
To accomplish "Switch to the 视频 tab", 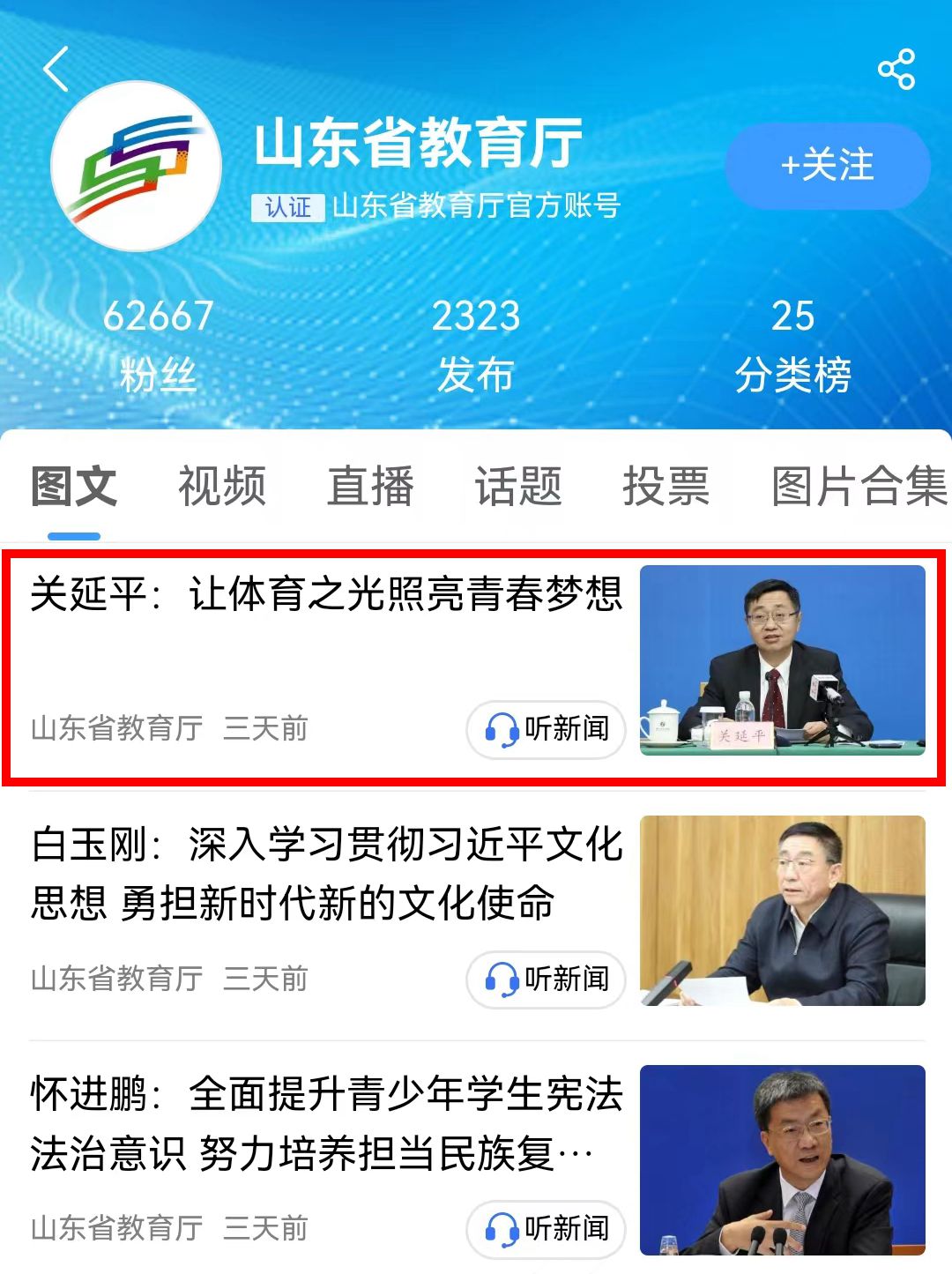I will tap(222, 486).
